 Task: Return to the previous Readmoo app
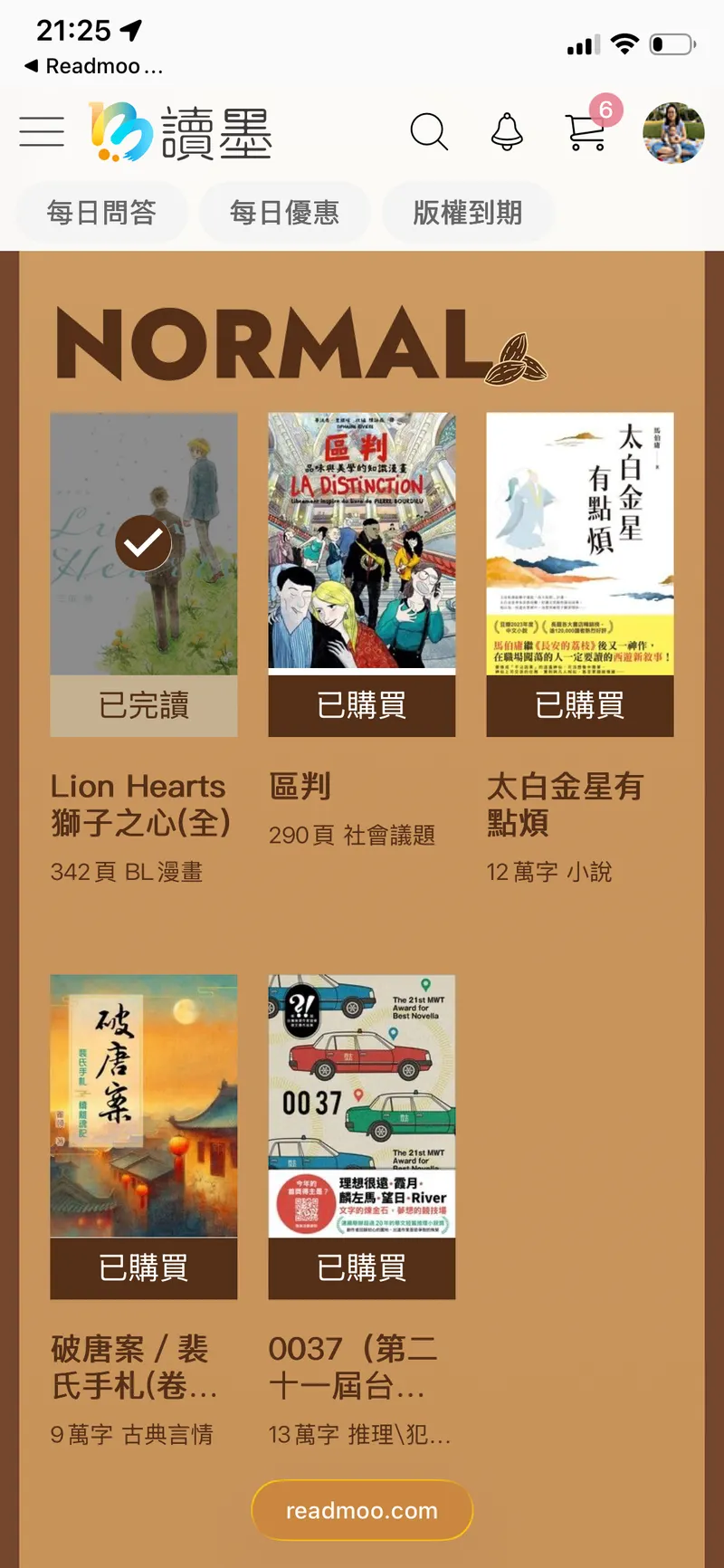pyautogui.click(x=90, y=66)
